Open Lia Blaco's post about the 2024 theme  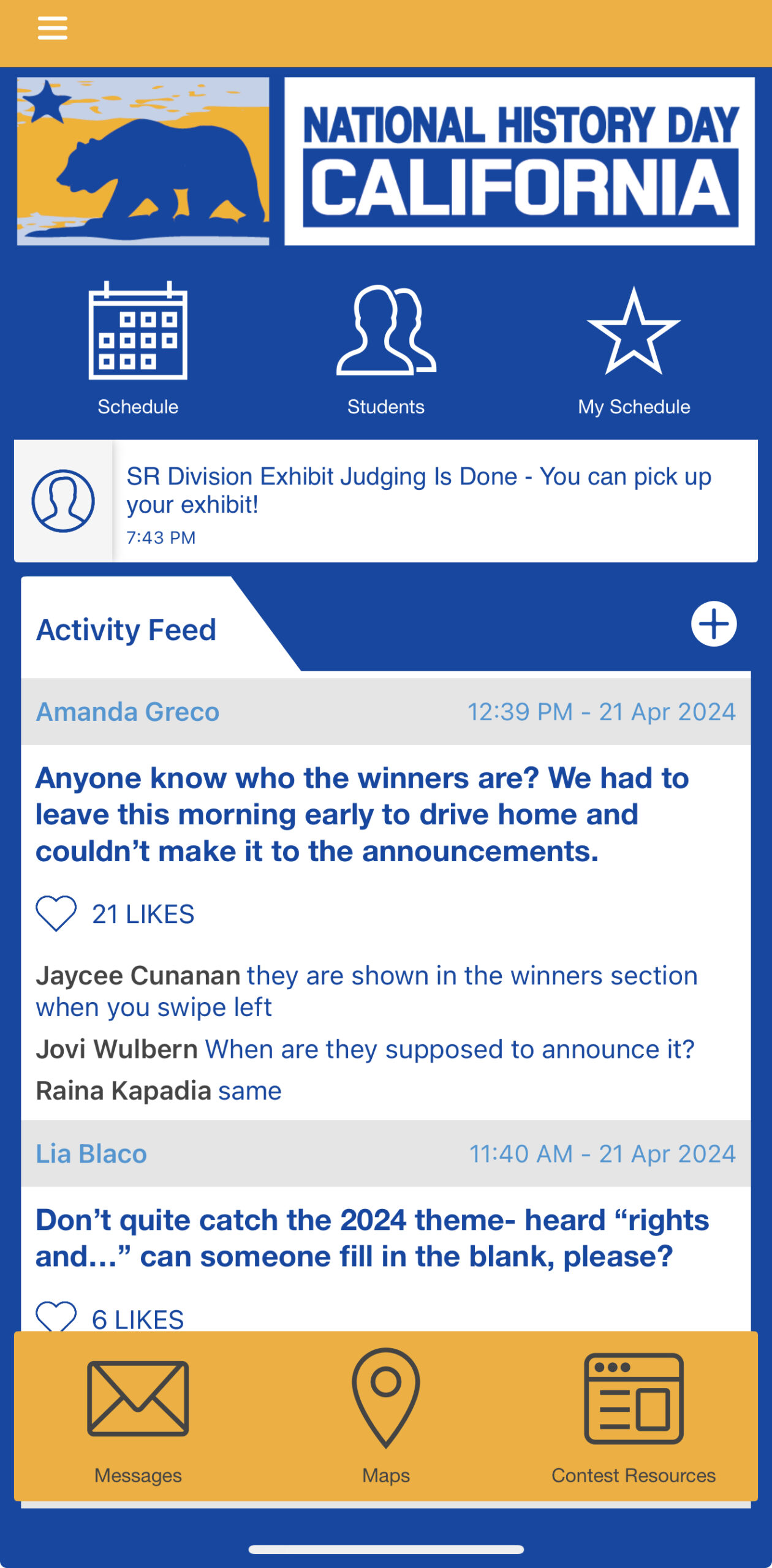[x=372, y=1238]
